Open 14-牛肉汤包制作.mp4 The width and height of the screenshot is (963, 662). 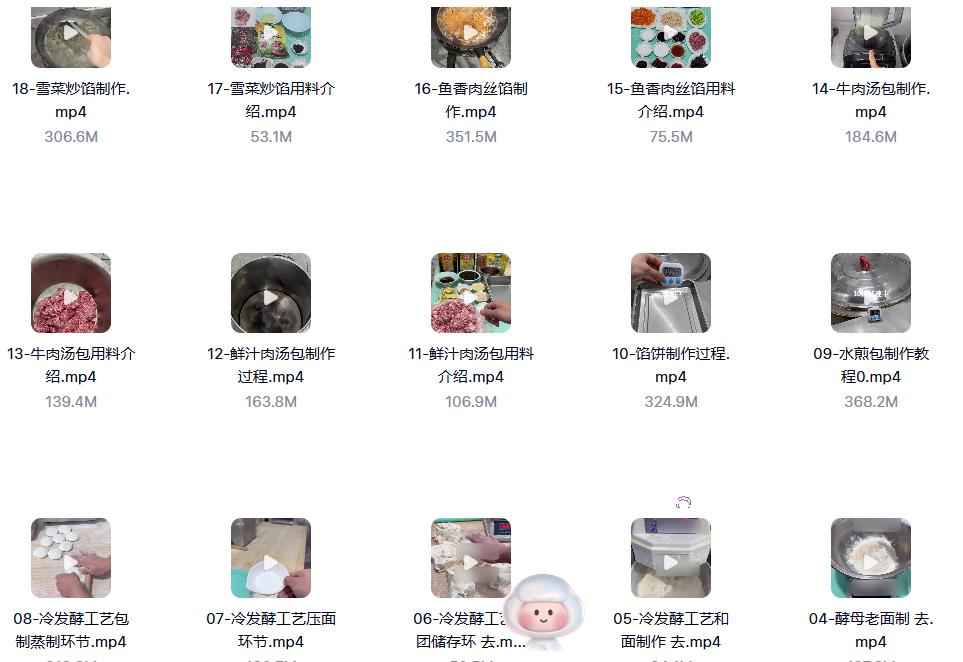871,35
